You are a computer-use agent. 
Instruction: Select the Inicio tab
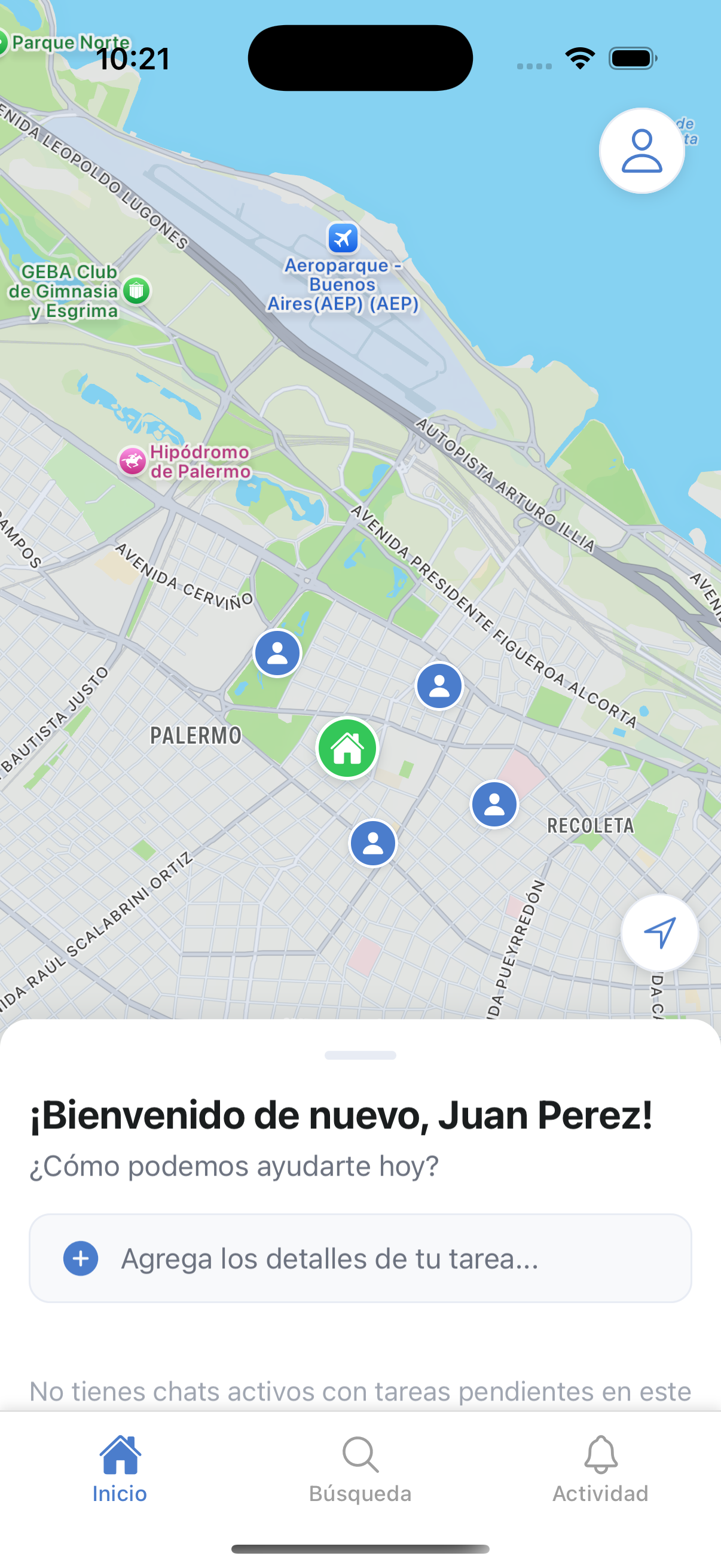click(x=119, y=1470)
